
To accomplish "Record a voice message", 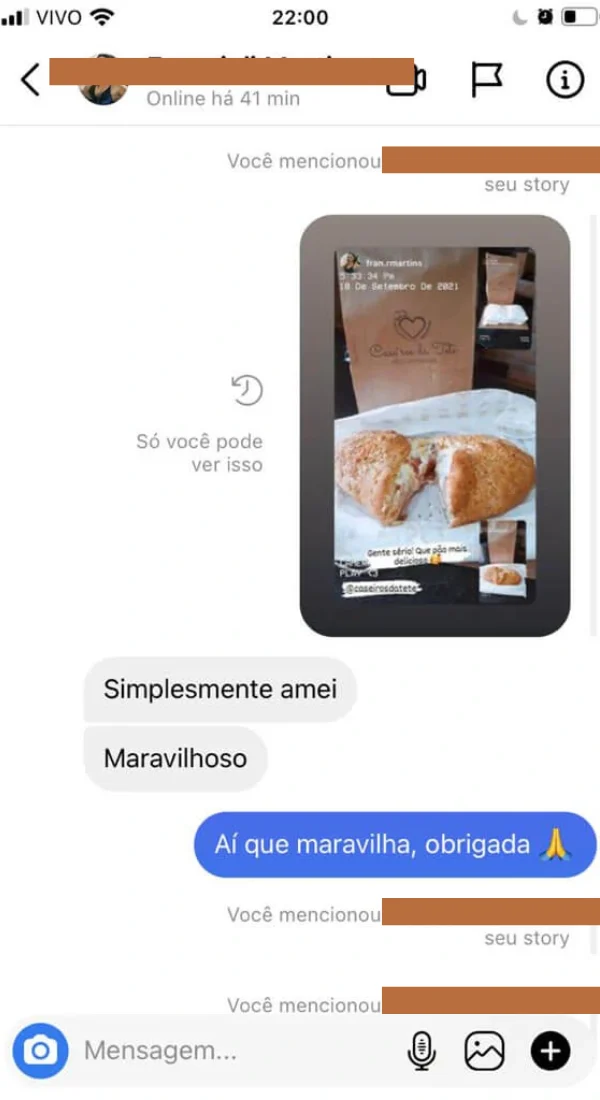I will 422,1051.
